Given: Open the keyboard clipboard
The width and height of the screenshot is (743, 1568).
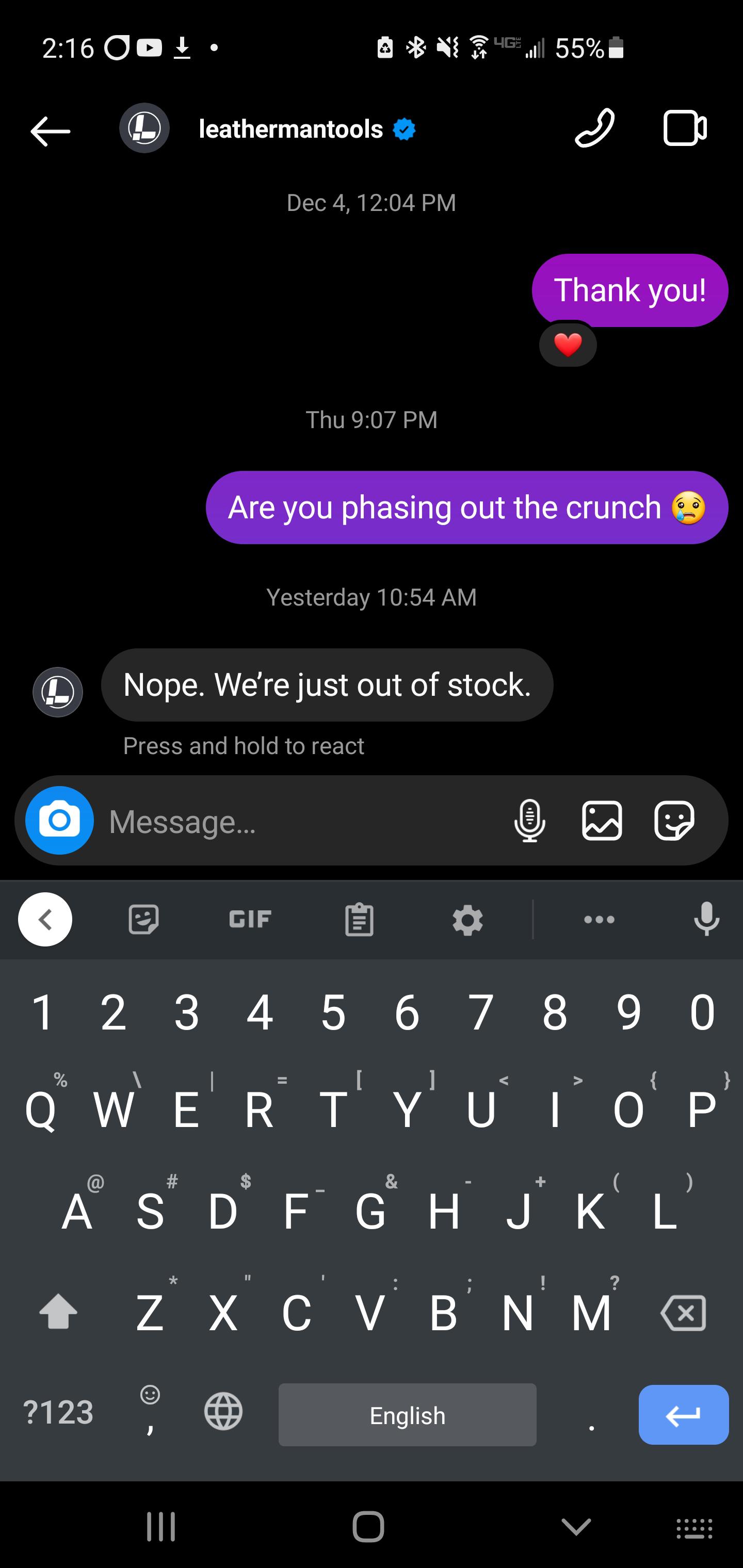Looking at the screenshot, I should click(359, 919).
